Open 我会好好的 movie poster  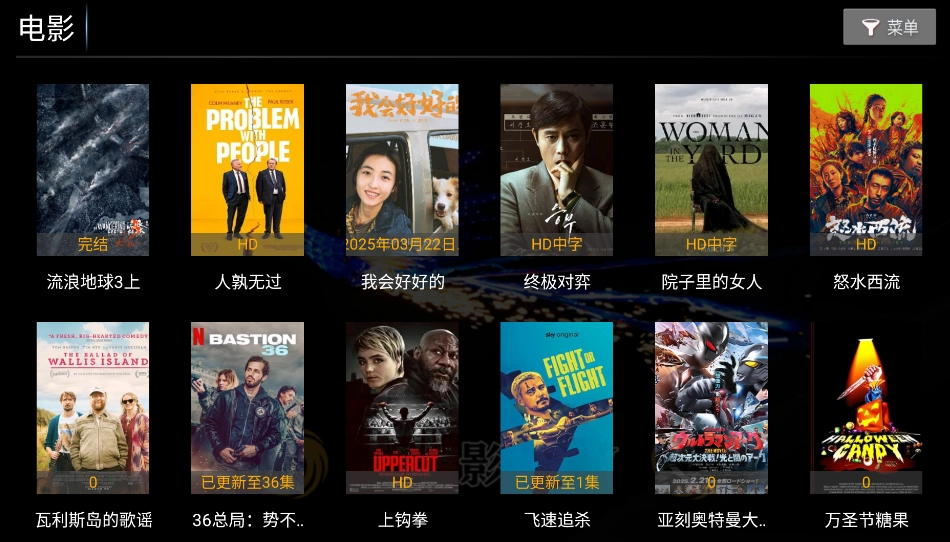[402, 170]
